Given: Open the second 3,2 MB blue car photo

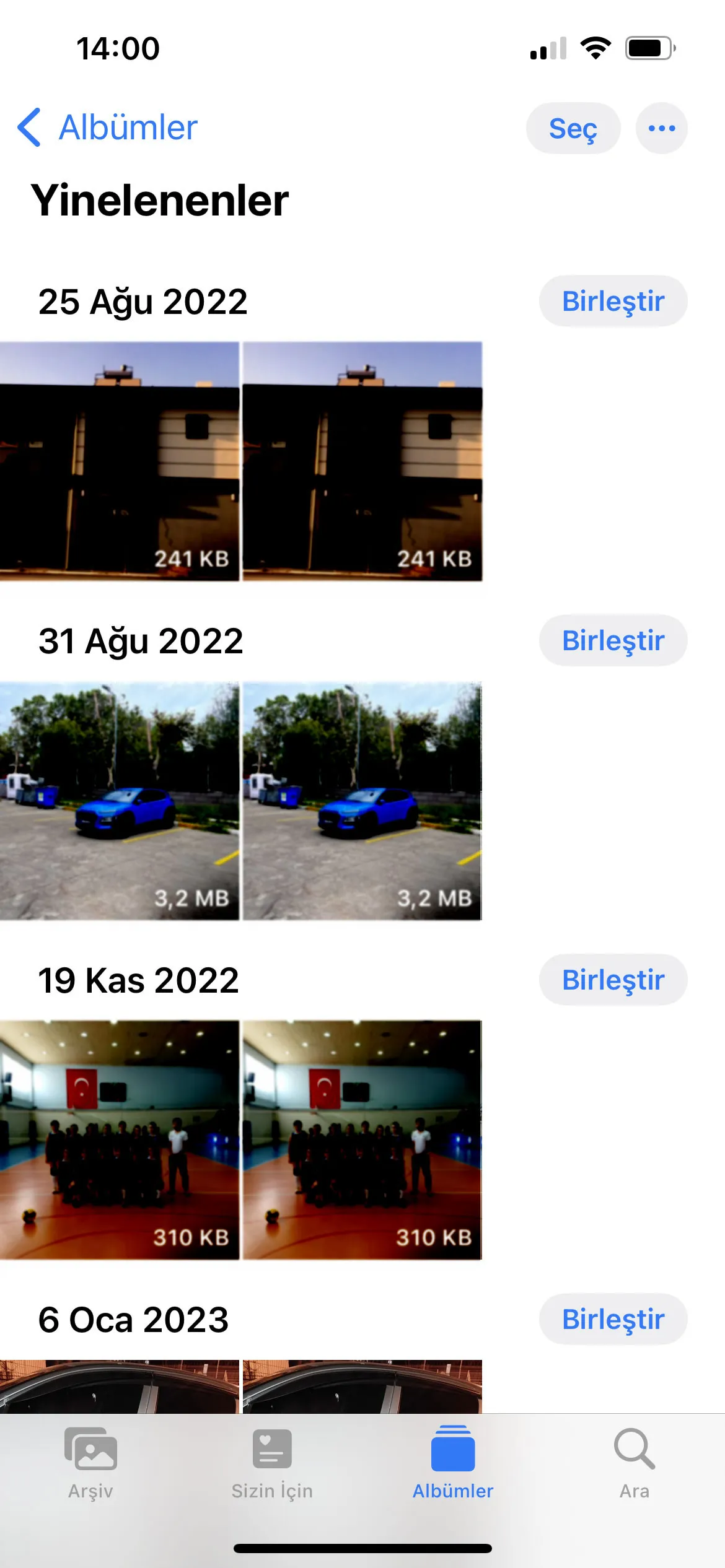Looking at the screenshot, I should pyautogui.click(x=362, y=801).
